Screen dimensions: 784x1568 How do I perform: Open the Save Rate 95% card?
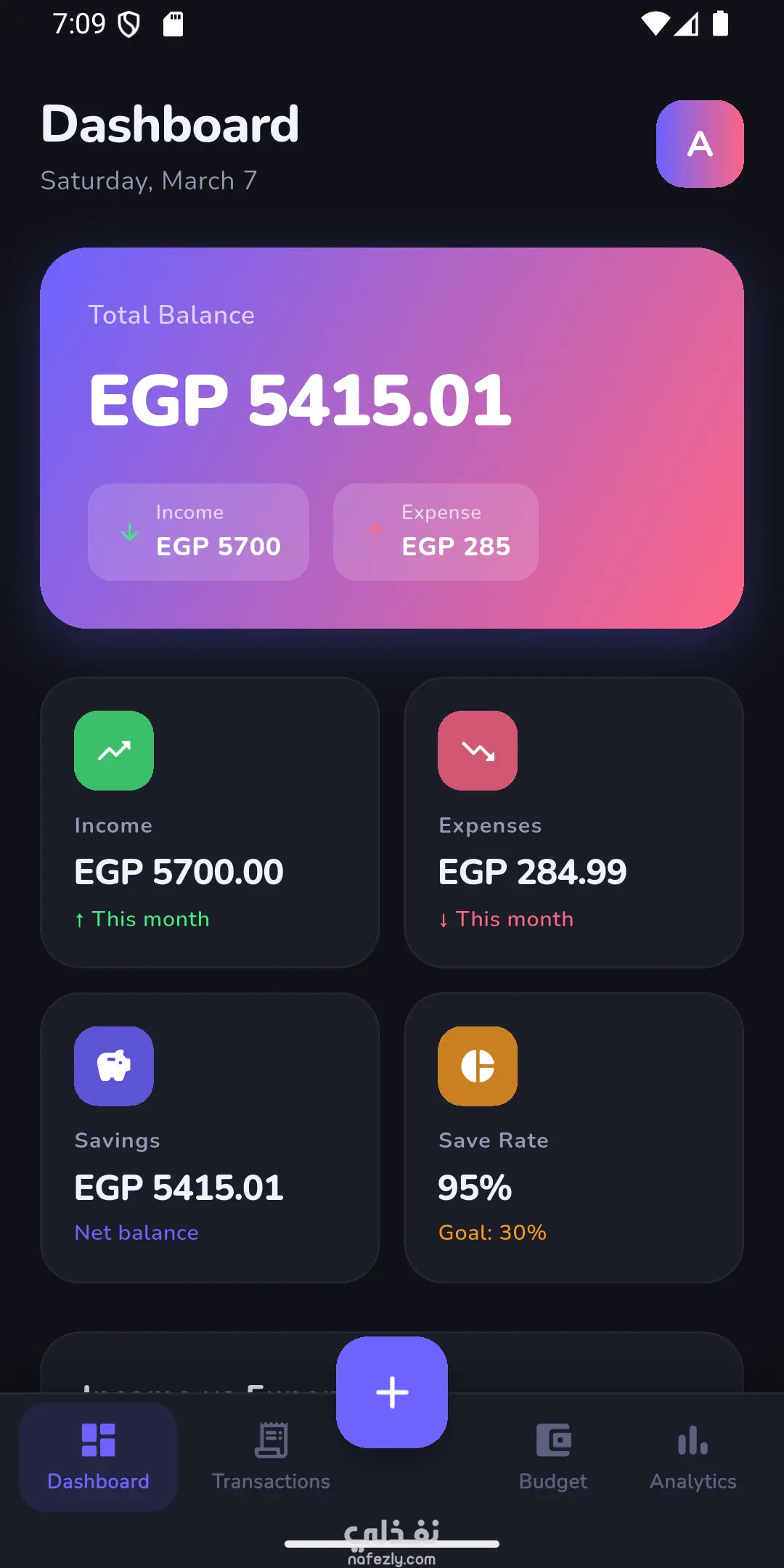573,1138
